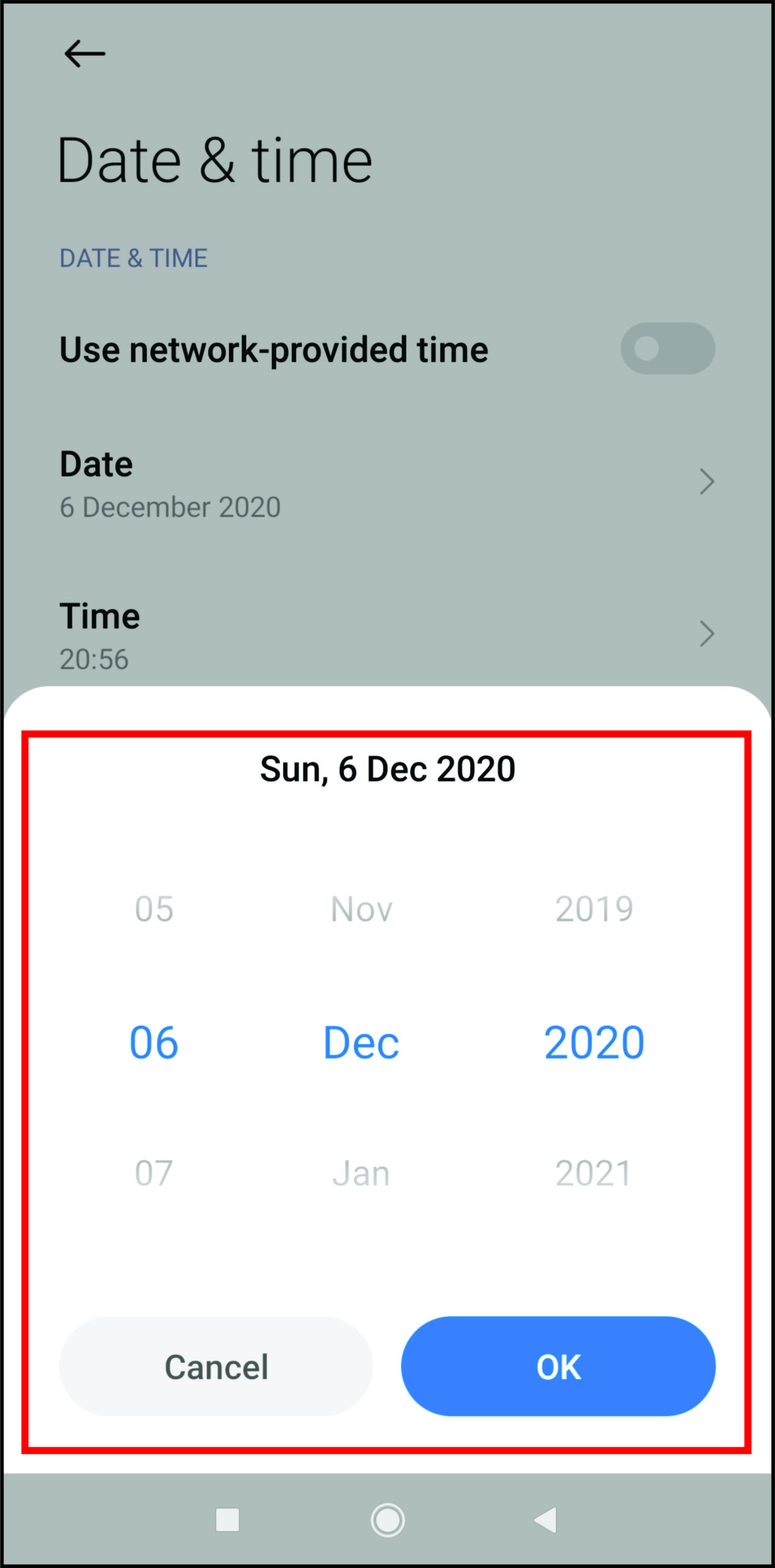The height and width of the screenshot is (1568, 775).
Task: Go back using the top arrow
Action: pyautogui.click(x=84, y=54)
